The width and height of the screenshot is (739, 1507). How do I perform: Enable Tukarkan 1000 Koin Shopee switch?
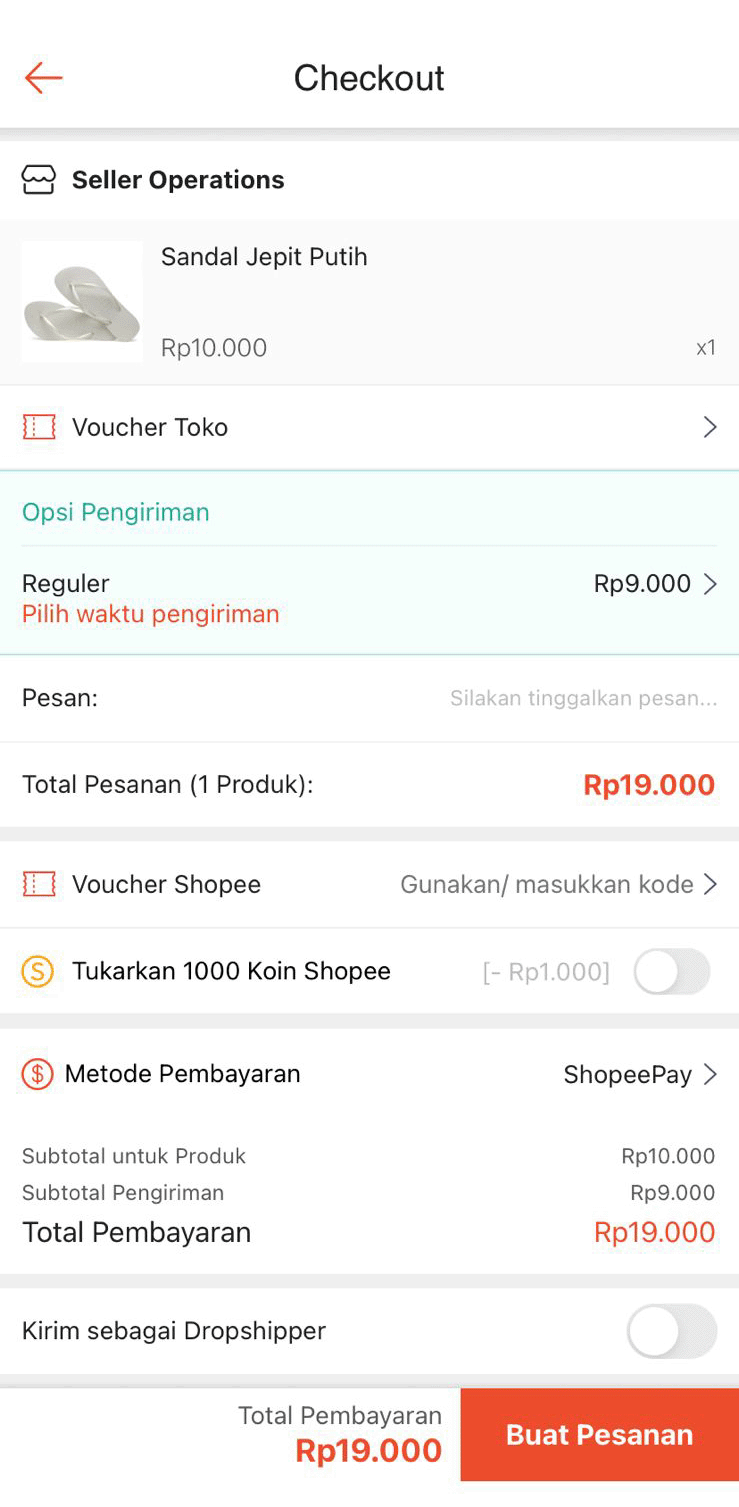click(671, 971)
